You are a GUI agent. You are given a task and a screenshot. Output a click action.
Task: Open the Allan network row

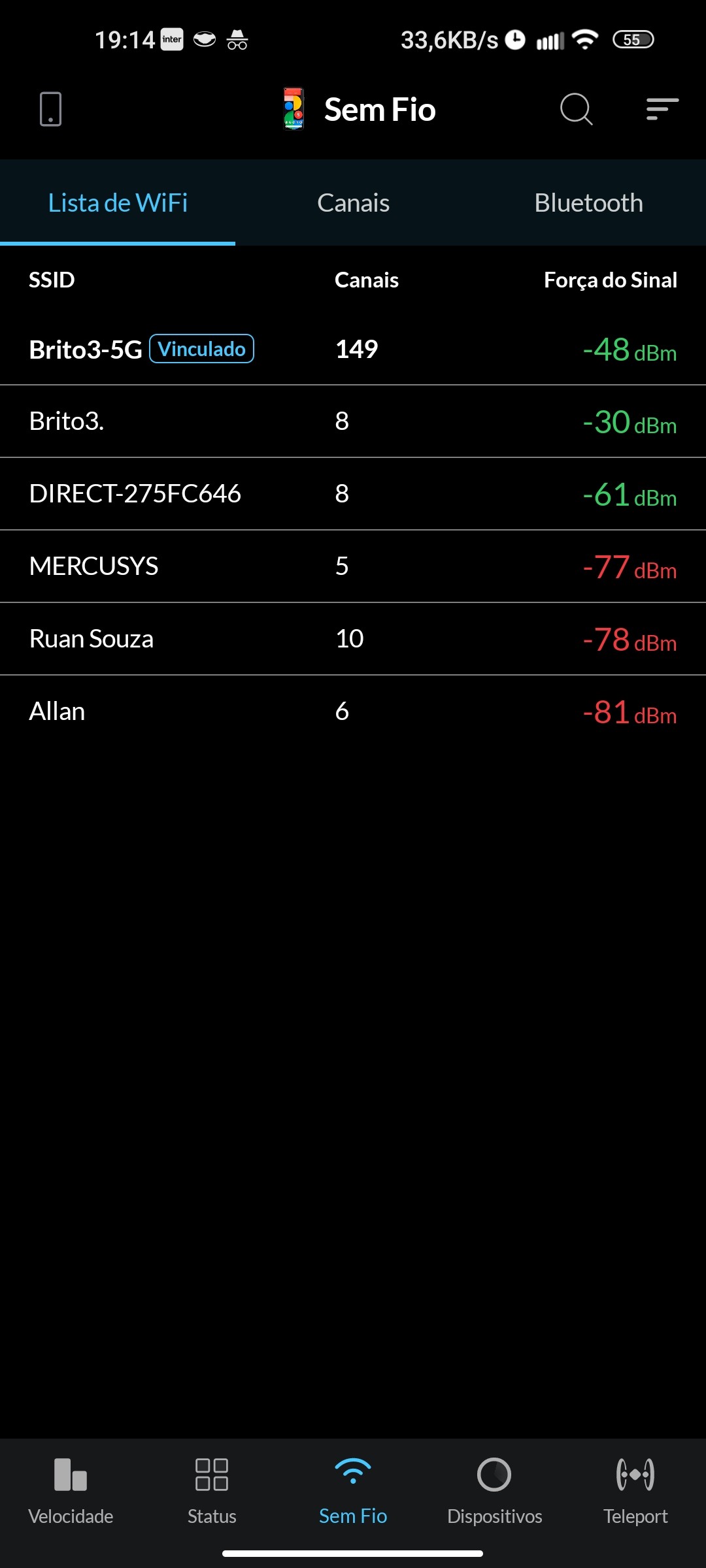click(x=353, y=711)
